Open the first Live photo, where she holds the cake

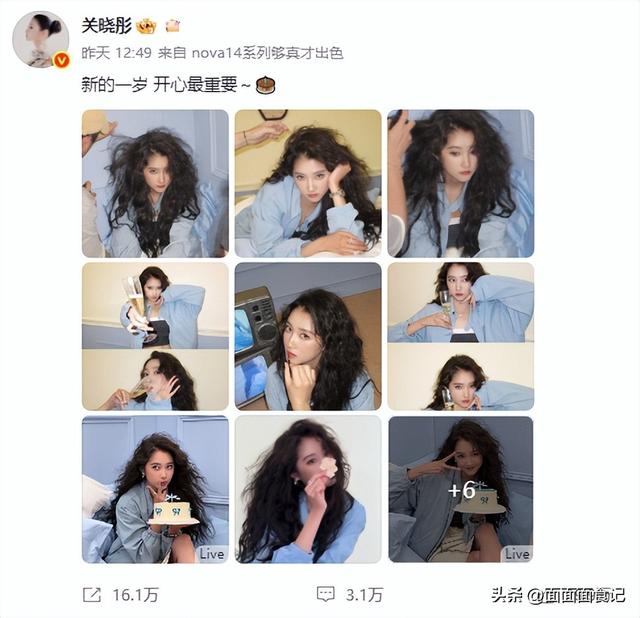tap(155, 489)
